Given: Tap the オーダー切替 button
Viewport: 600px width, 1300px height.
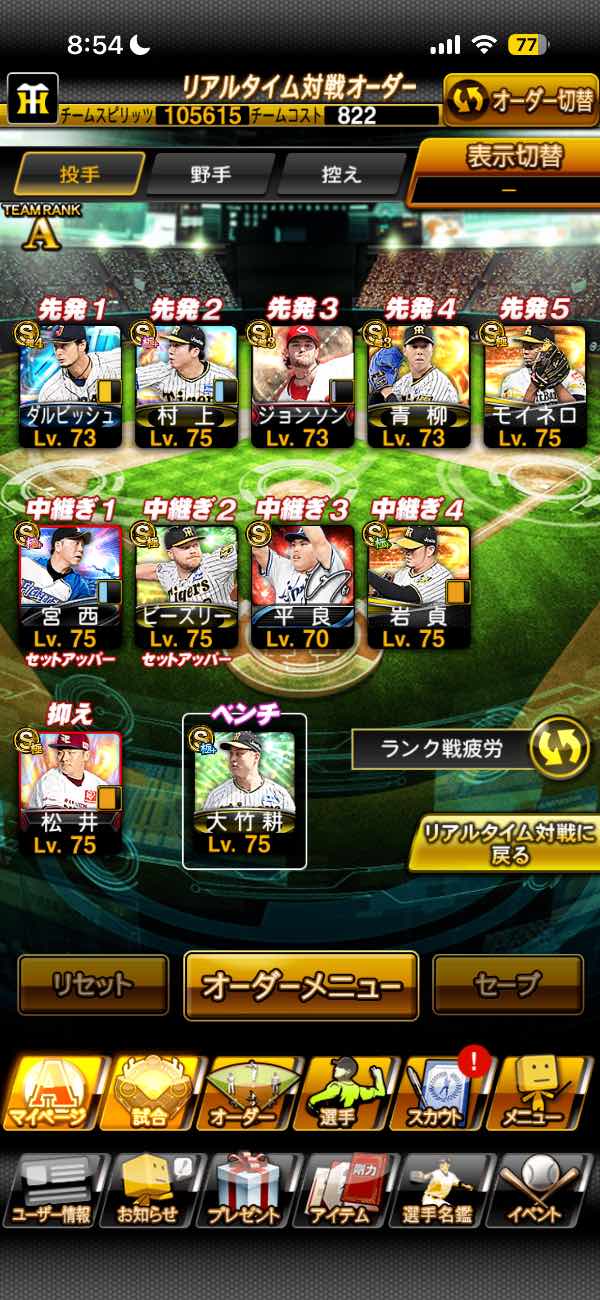Looking at the screenshot, I should [520, 101].
